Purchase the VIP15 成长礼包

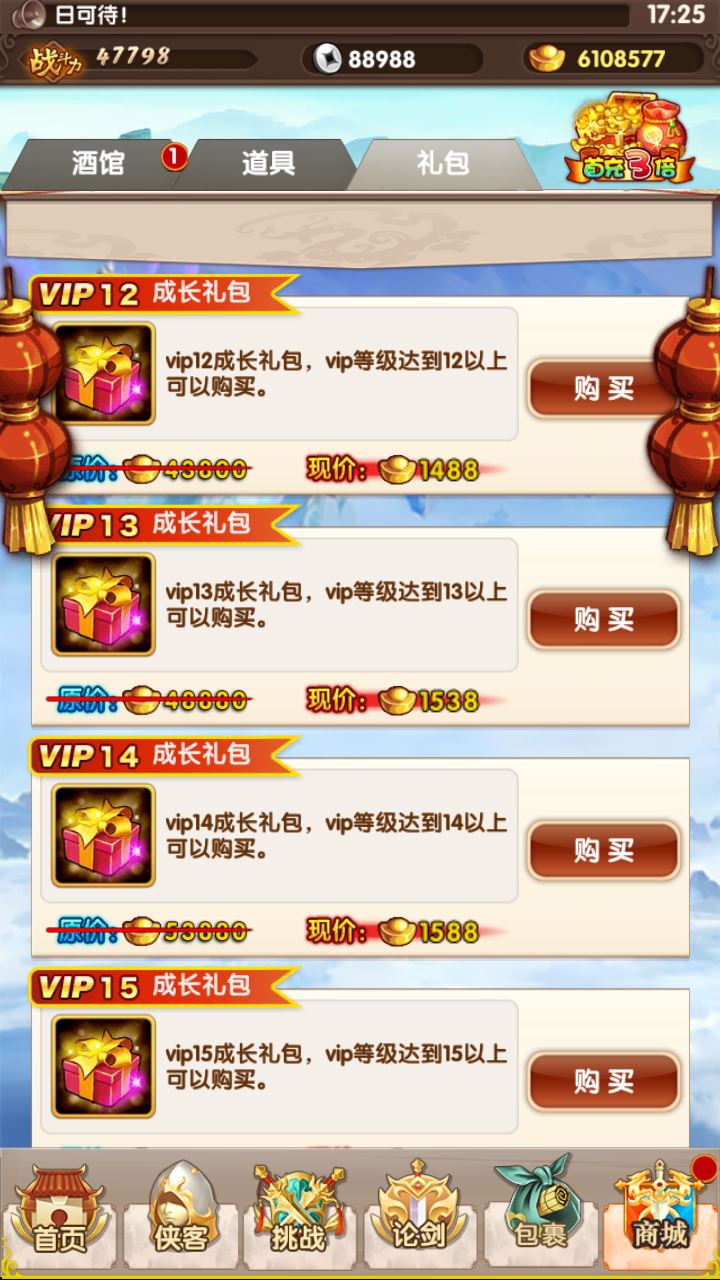(603, 1081)
